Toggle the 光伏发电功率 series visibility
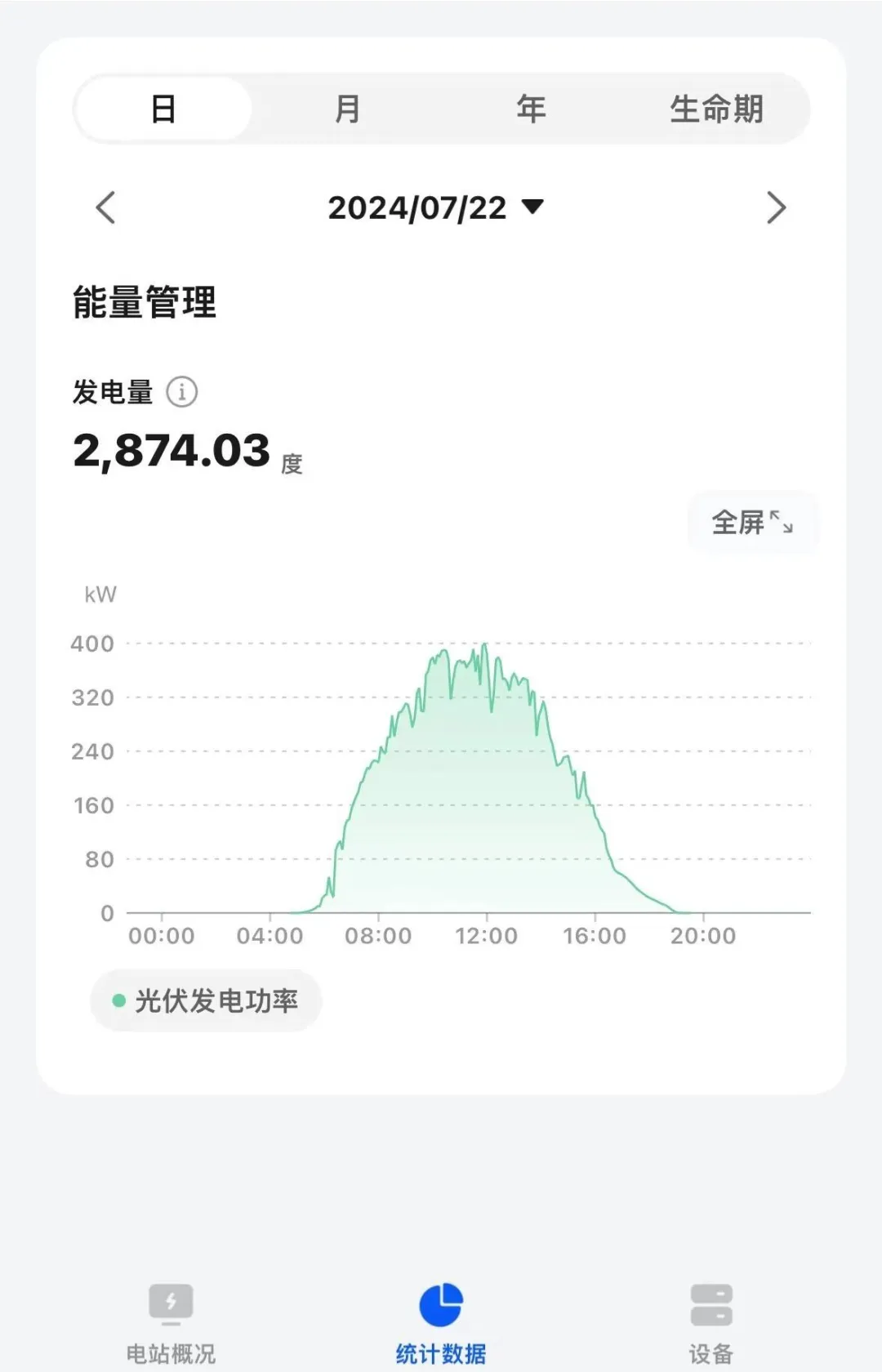The image size is (882, 1372). click(x=205, y=1000)
